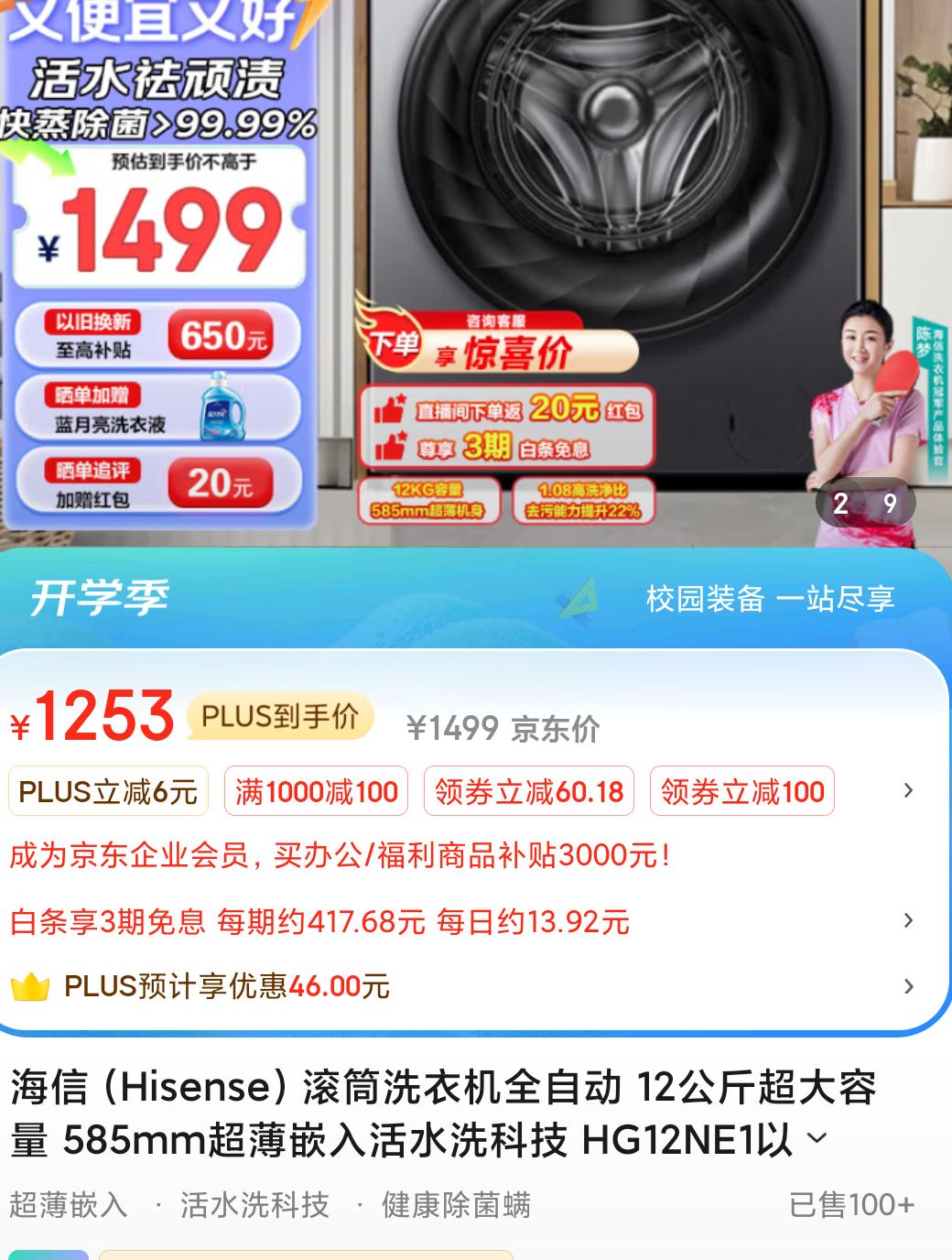Claim the 领券立减60.18 coupon

click(526, 791)
